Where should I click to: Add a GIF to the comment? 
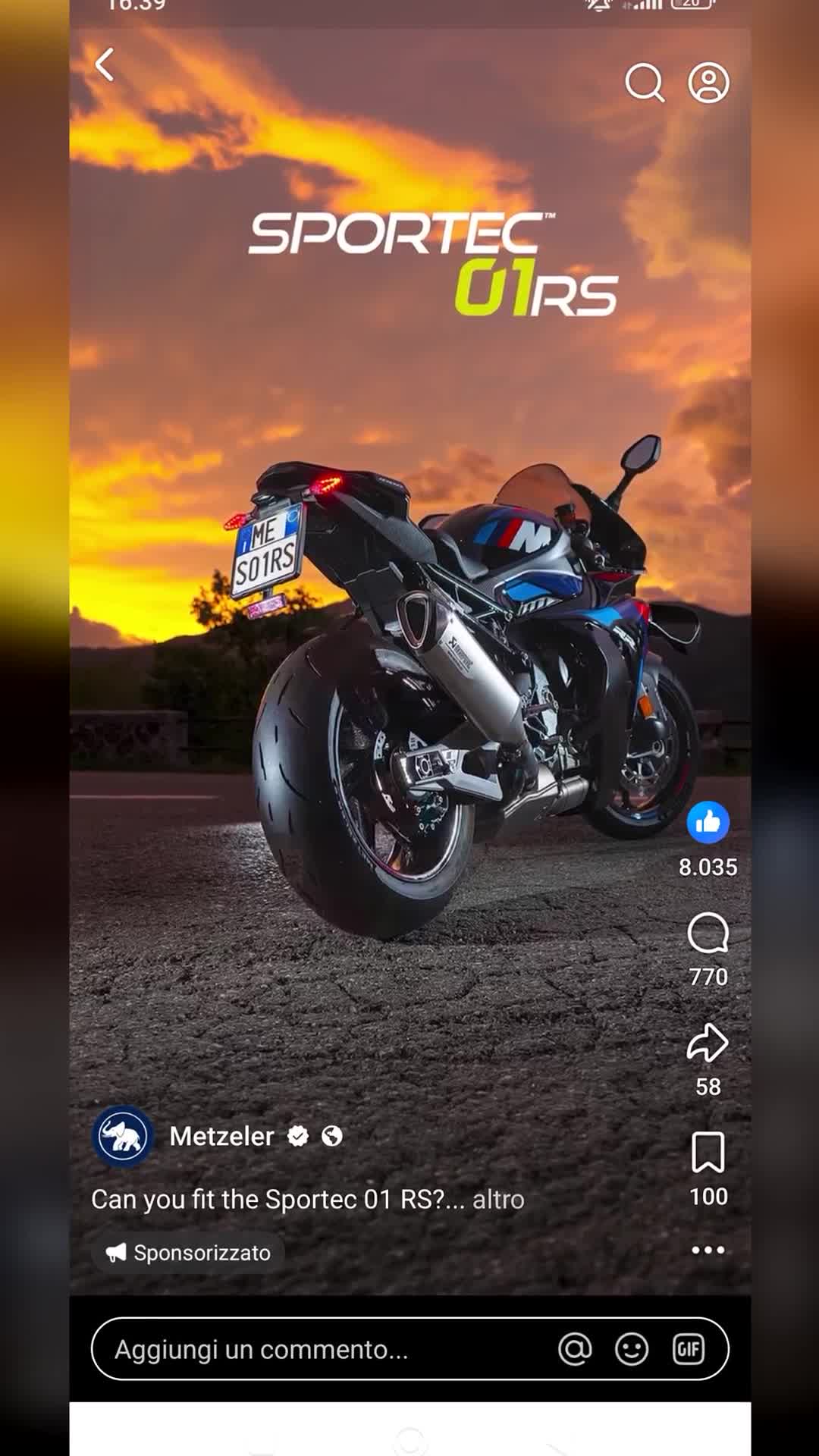[689, 1349]
